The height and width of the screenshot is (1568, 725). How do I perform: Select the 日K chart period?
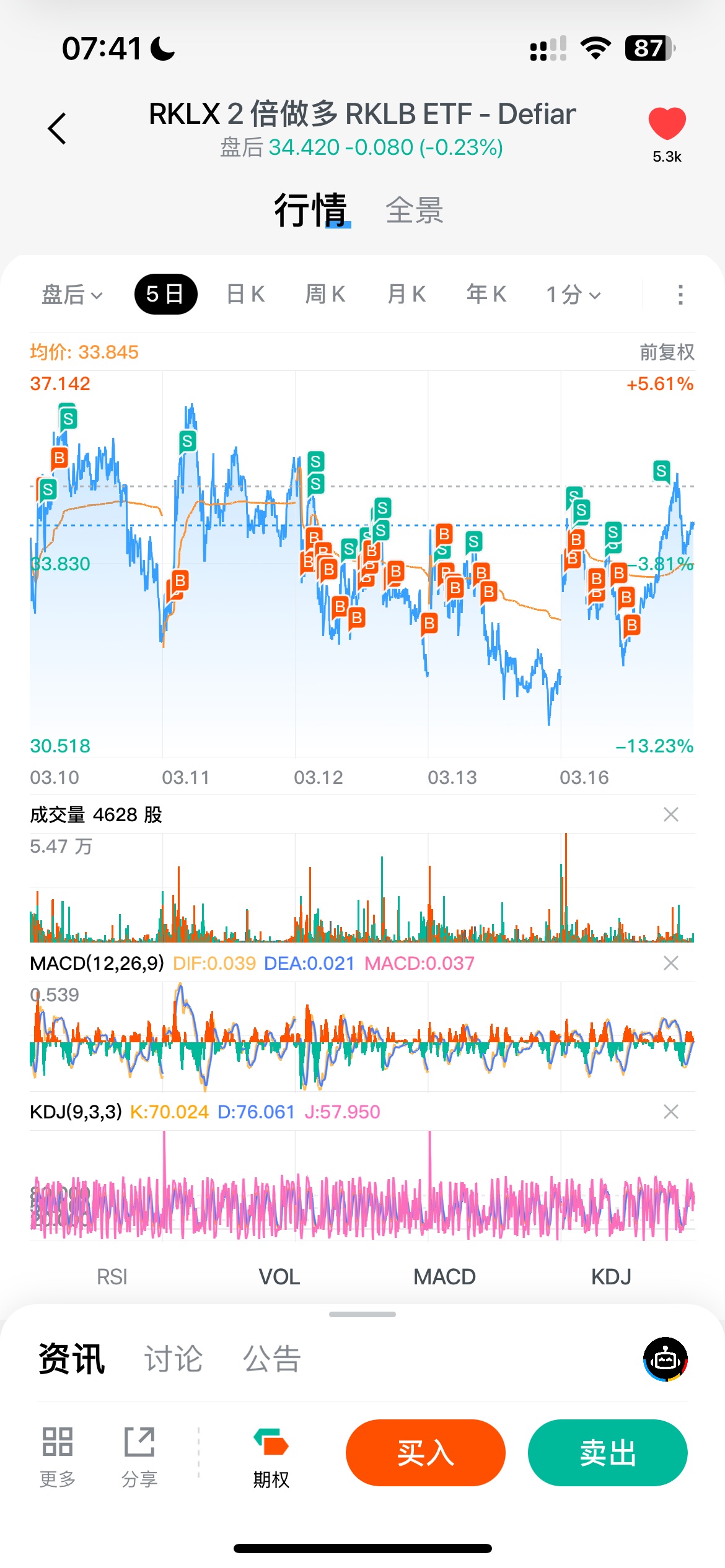245,294
